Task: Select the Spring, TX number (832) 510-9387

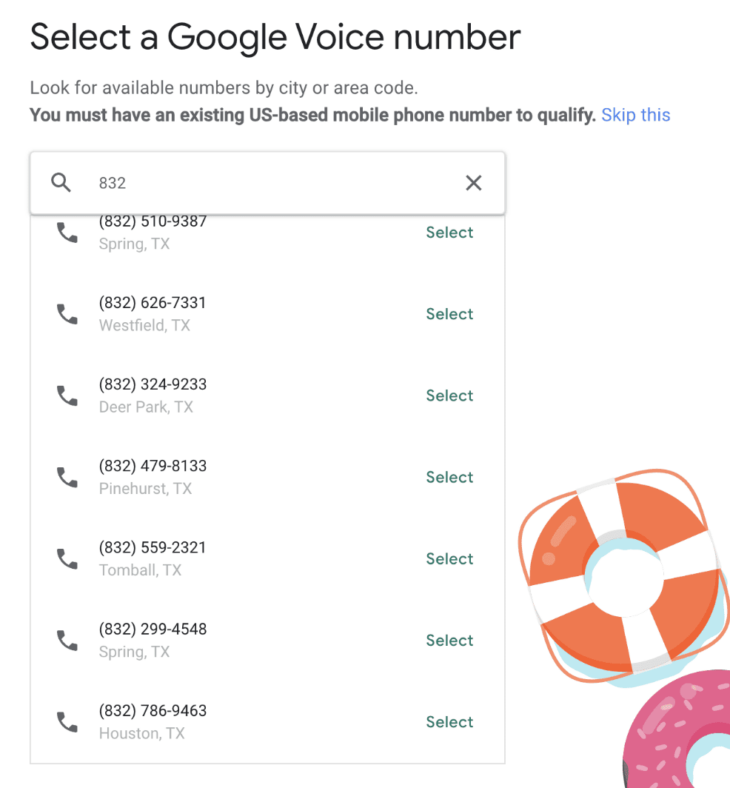Action: (x=449, y=232)
